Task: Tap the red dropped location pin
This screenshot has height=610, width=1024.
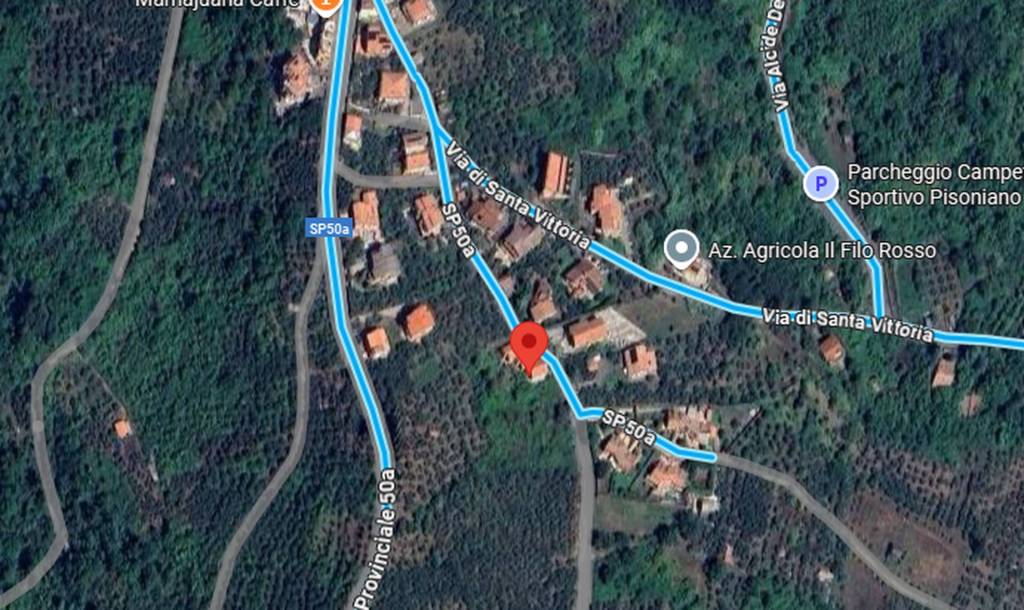Action: (527, 345)
